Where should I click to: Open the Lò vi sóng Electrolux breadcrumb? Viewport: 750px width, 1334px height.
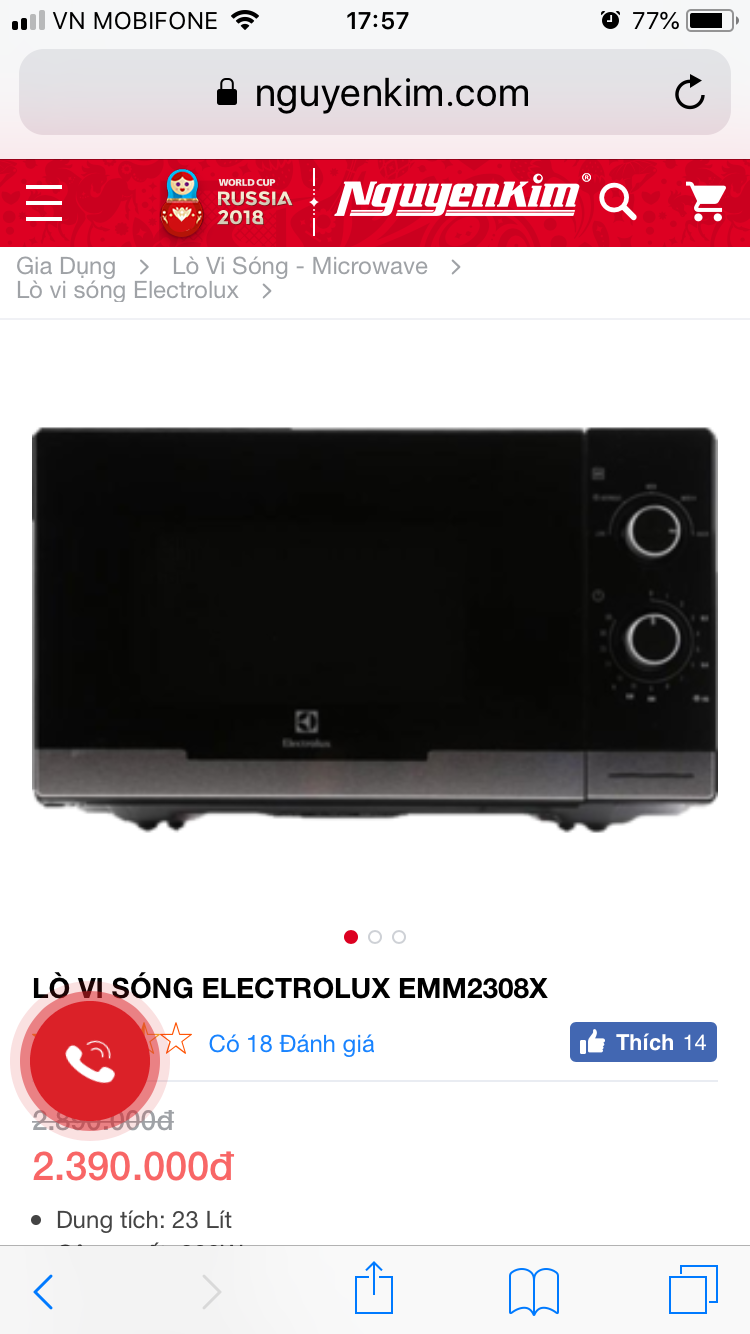[x=128, y=291]
